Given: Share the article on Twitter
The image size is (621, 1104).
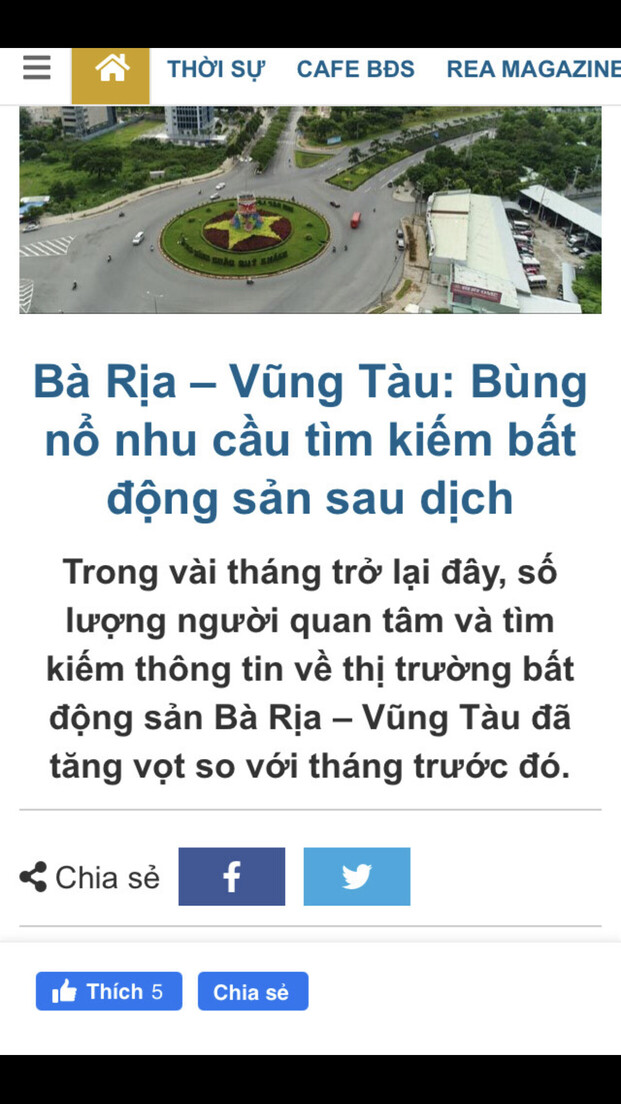Looking at the screenshot, I should (x=356, y=877).
